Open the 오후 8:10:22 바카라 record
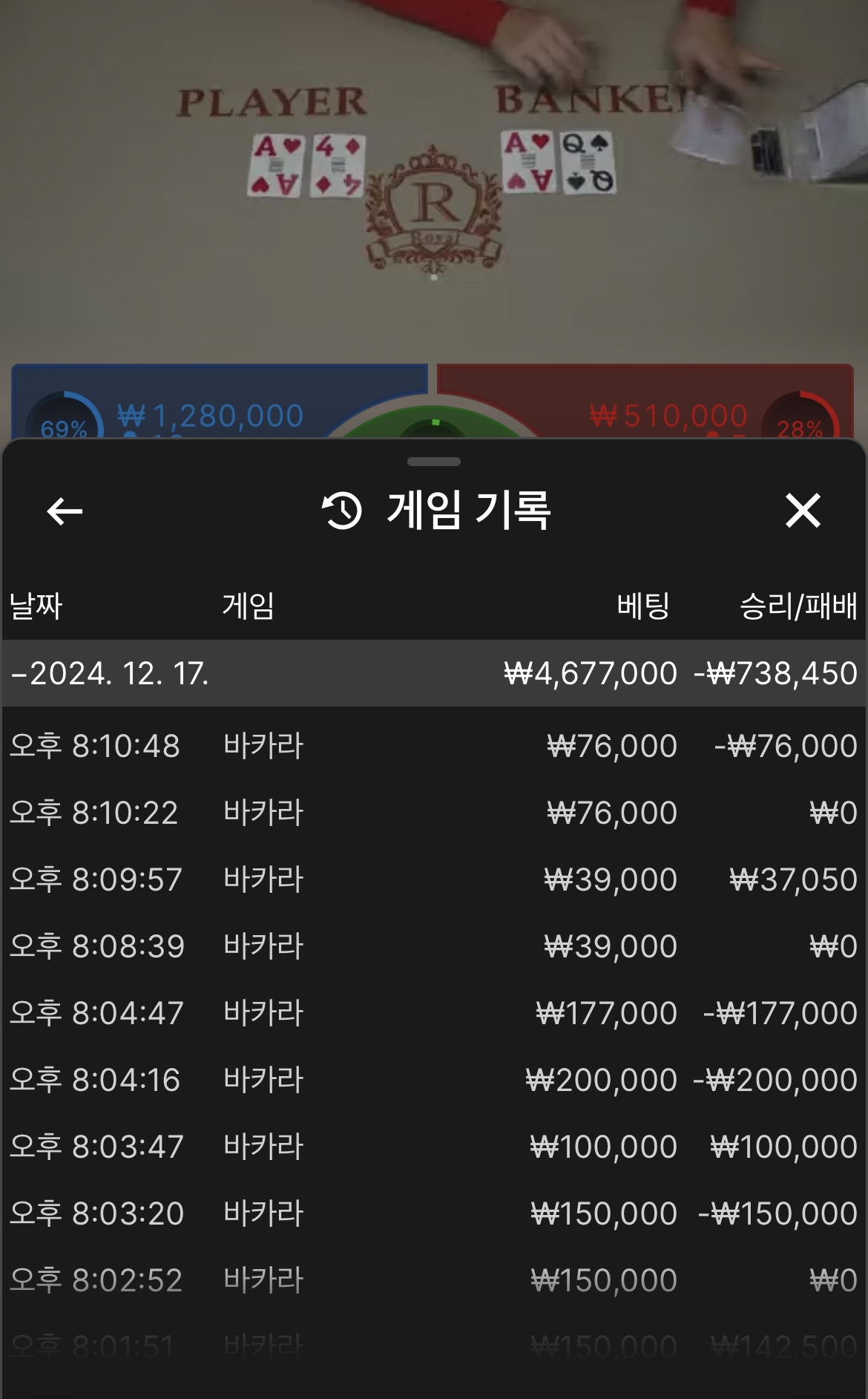 tap(433, 813)
